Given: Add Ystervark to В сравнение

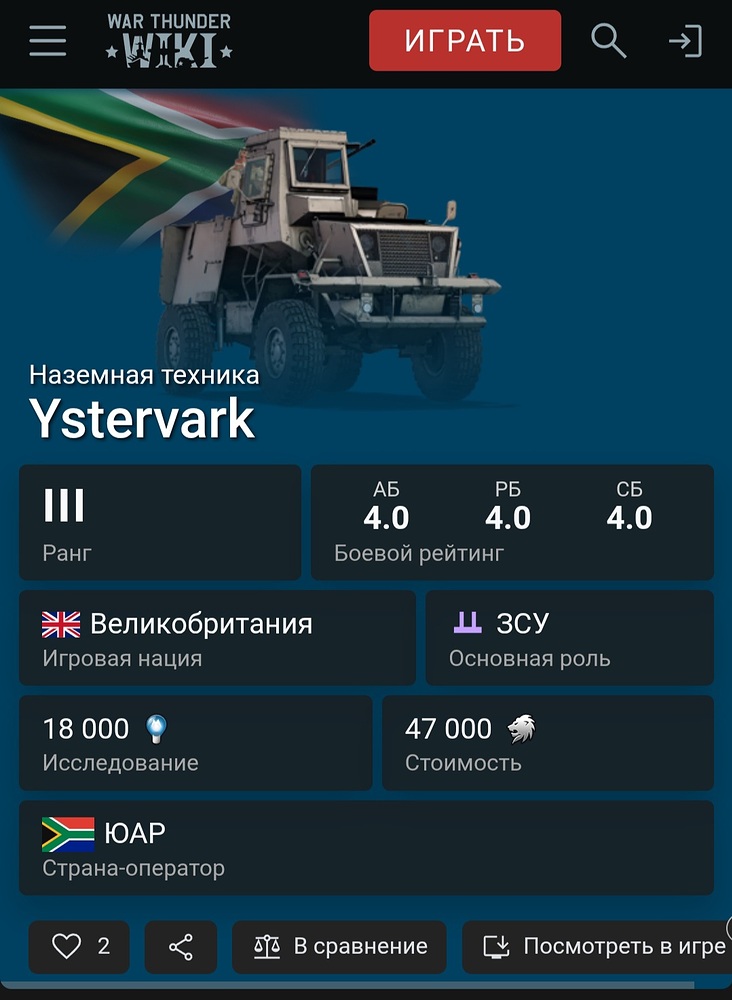Looking at the screenshot, I should click(340, 946).
